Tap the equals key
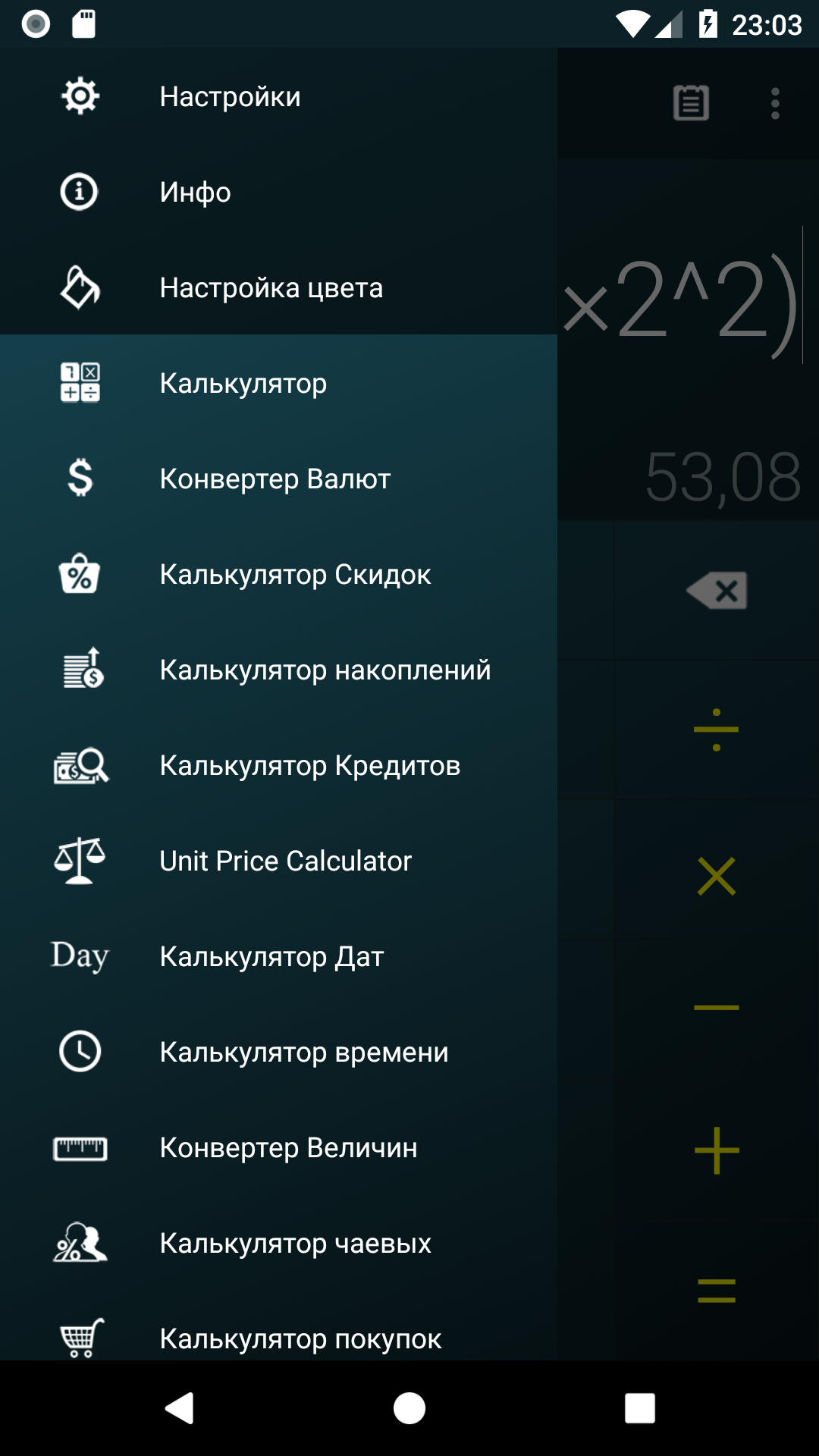Viewport: 819px width, 1456px height. pos(717,1290)
